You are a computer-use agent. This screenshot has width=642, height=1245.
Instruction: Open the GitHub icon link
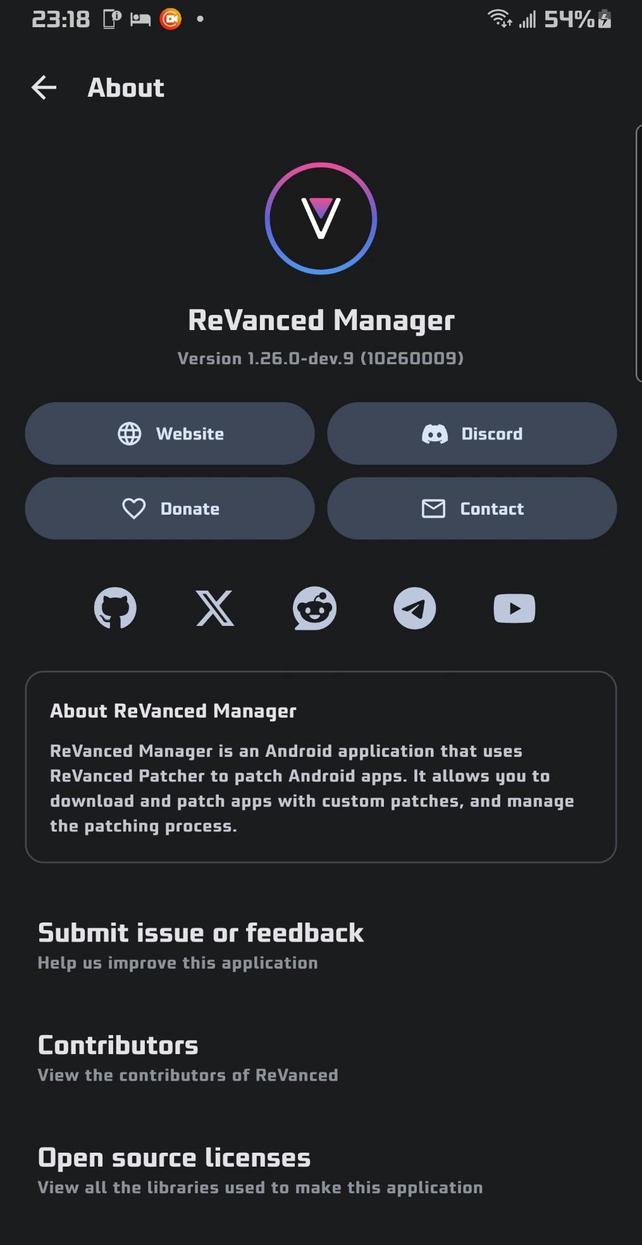point(115,608)
